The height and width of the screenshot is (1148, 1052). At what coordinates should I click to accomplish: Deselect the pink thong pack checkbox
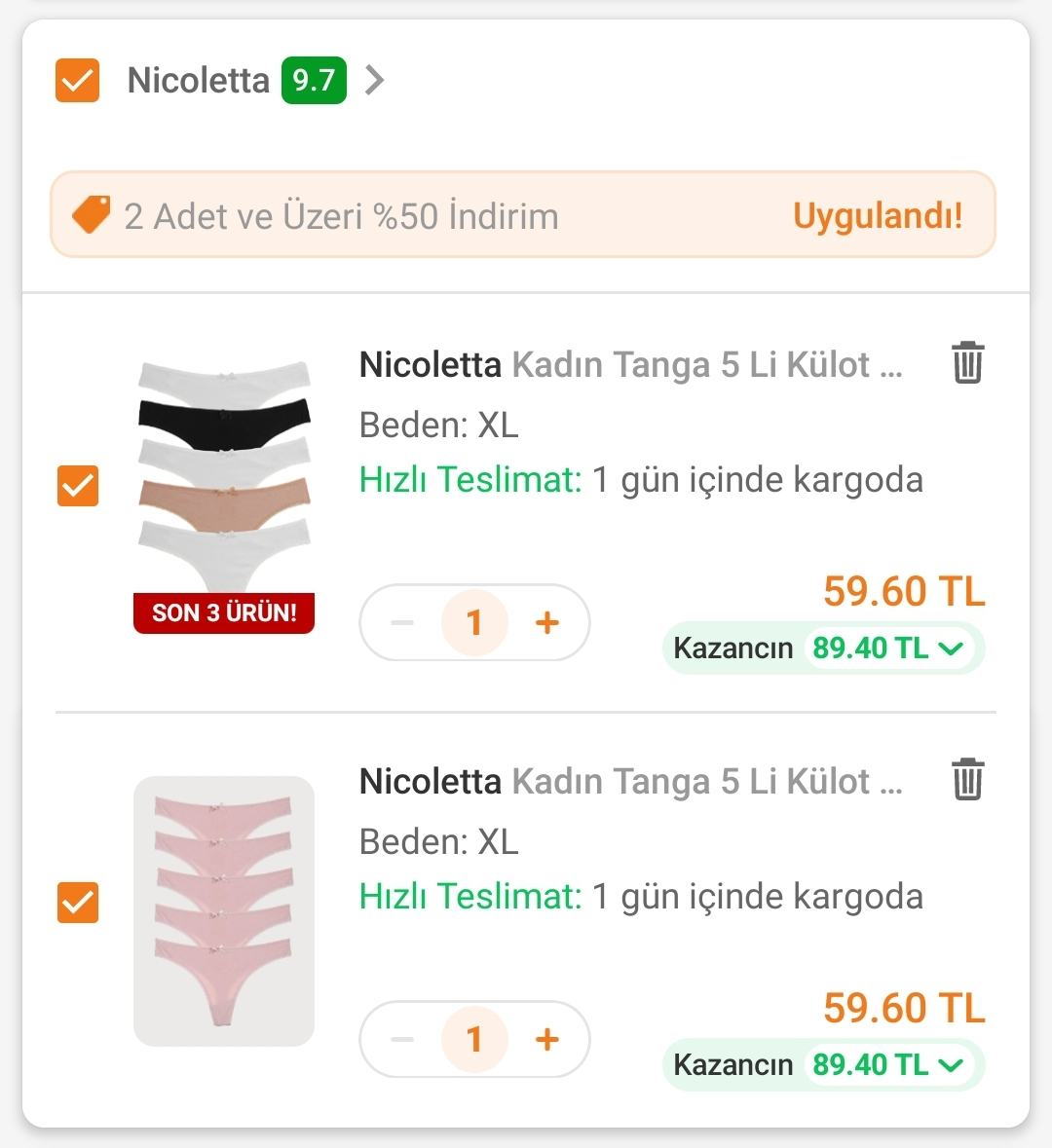[78, 903]
